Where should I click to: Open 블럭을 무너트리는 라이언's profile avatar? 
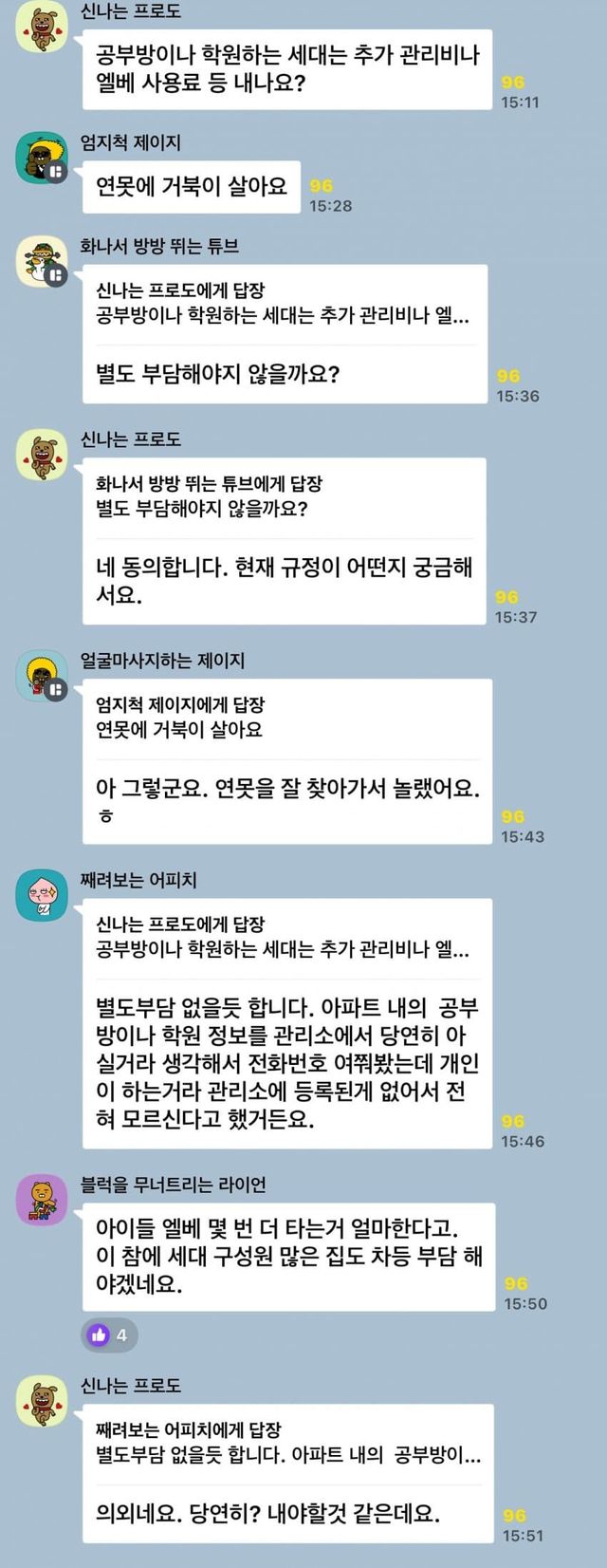42,1200
